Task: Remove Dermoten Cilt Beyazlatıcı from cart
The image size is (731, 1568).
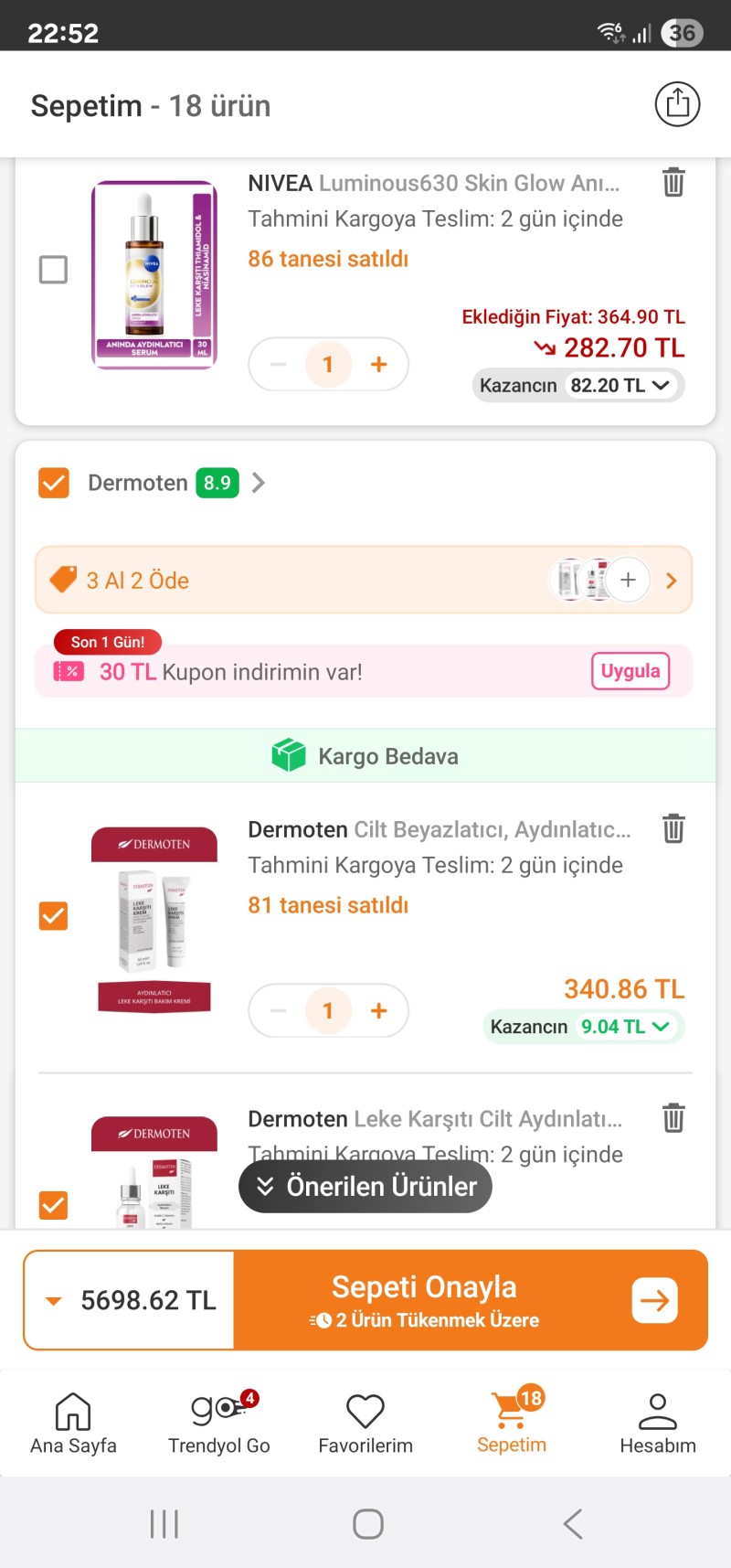Action: [x=673, y=828]
